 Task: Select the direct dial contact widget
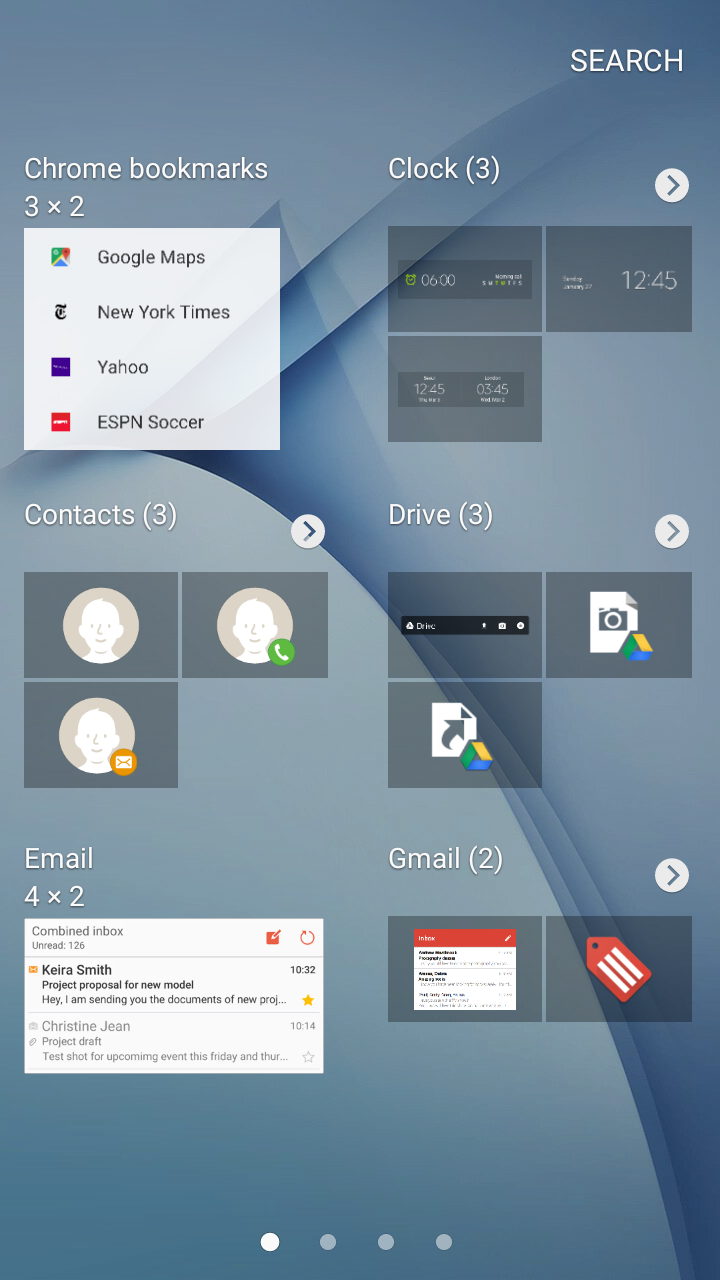(255, 625)
